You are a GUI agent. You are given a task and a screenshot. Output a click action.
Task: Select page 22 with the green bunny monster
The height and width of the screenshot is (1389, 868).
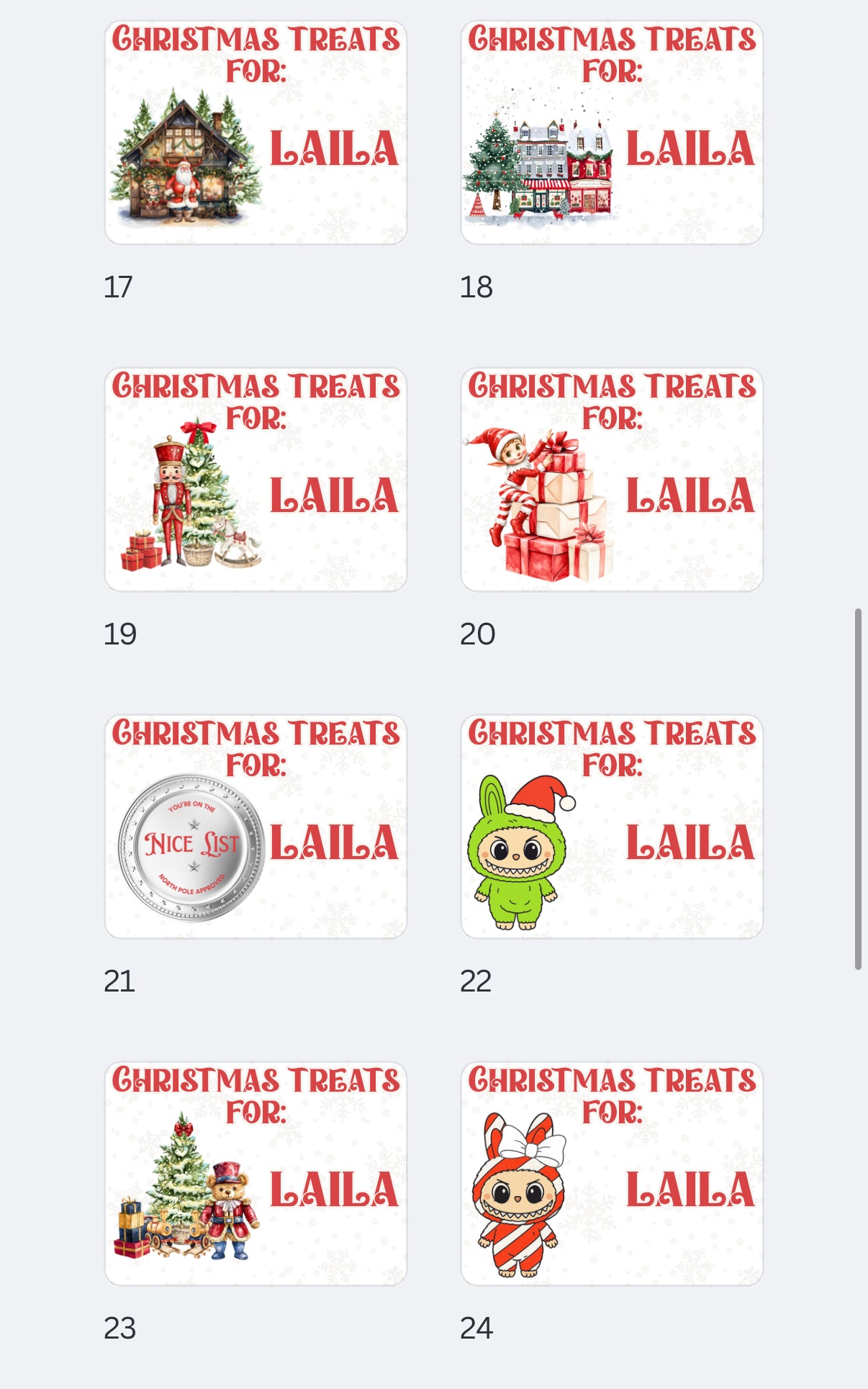tap(612, 827)
